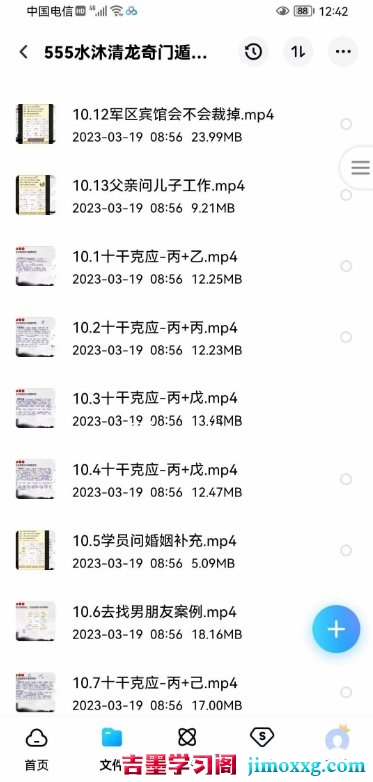
Task: Open the diamond S icon tab
Action: (262, 737)
